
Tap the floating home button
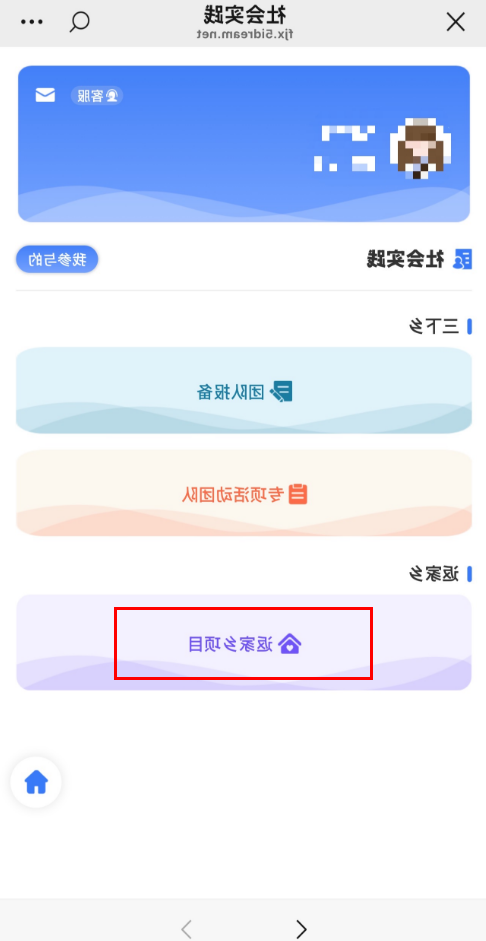pos(36,783)
